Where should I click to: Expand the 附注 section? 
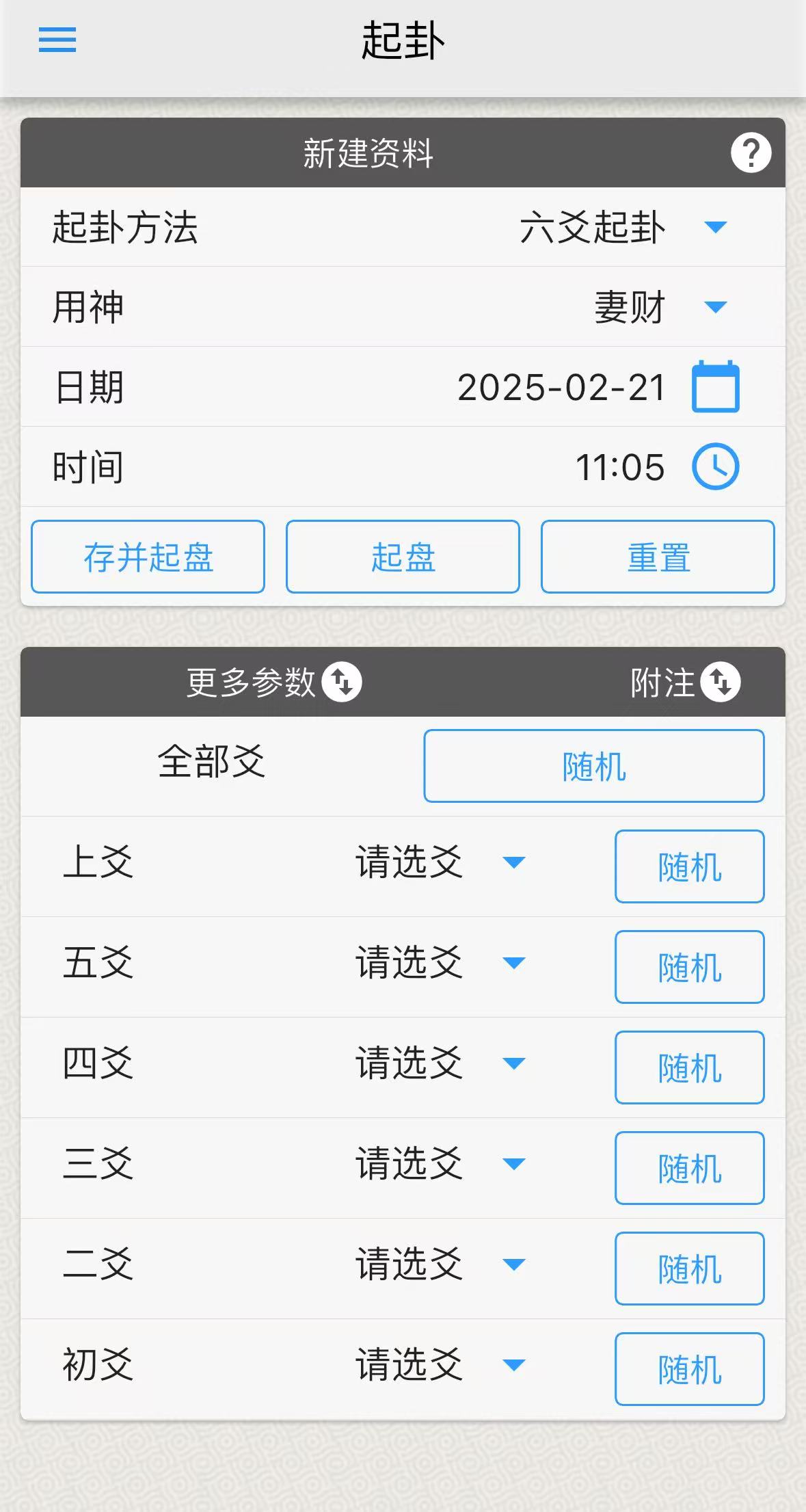[x=721, y=682]
